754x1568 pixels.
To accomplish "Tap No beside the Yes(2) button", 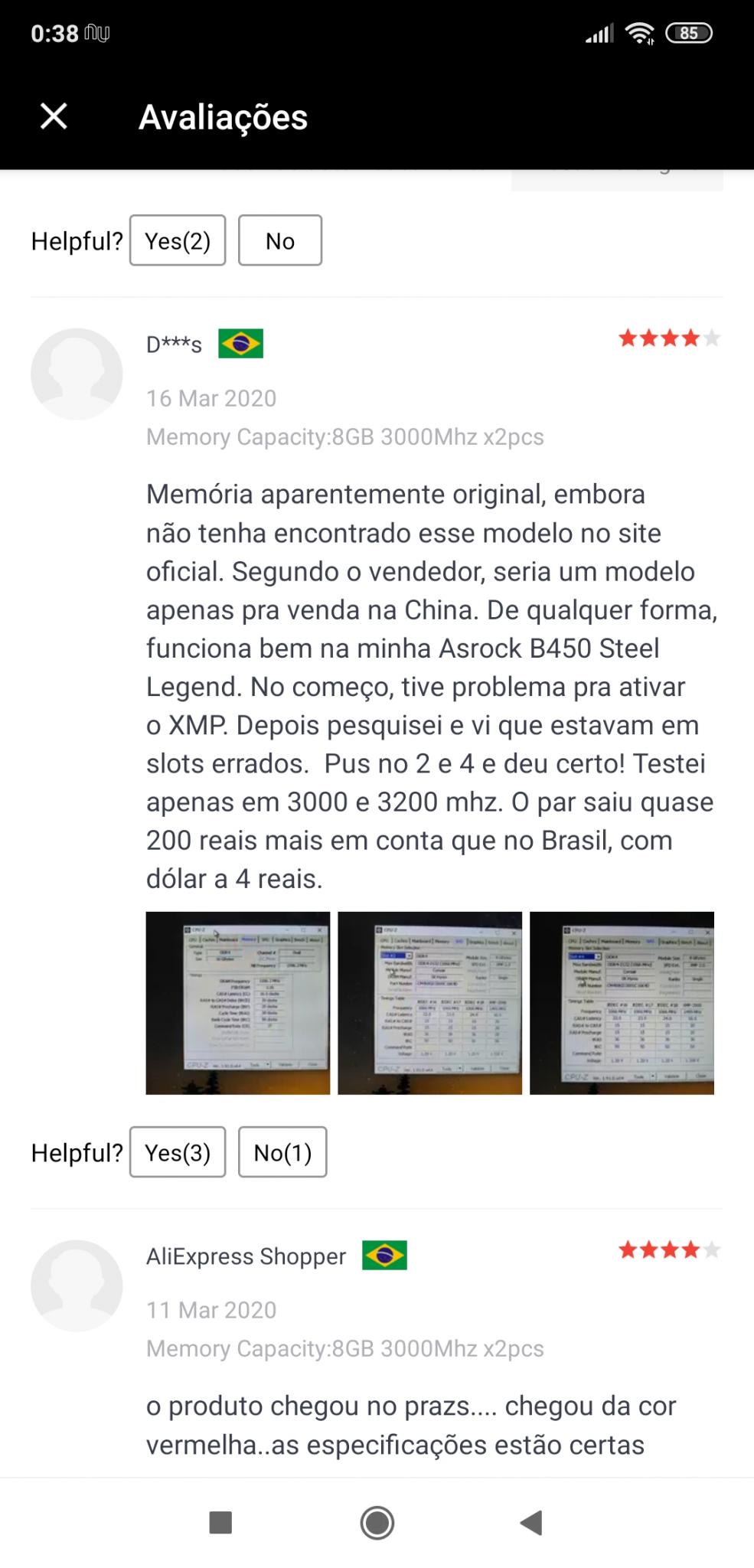I will pos(280,240).
